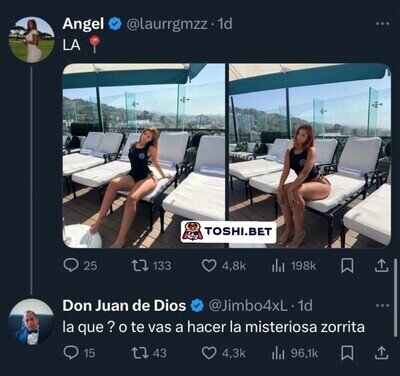Open the @Jimbo4xL handle link
Screen dimensions: 400x376
pos(248,306)
